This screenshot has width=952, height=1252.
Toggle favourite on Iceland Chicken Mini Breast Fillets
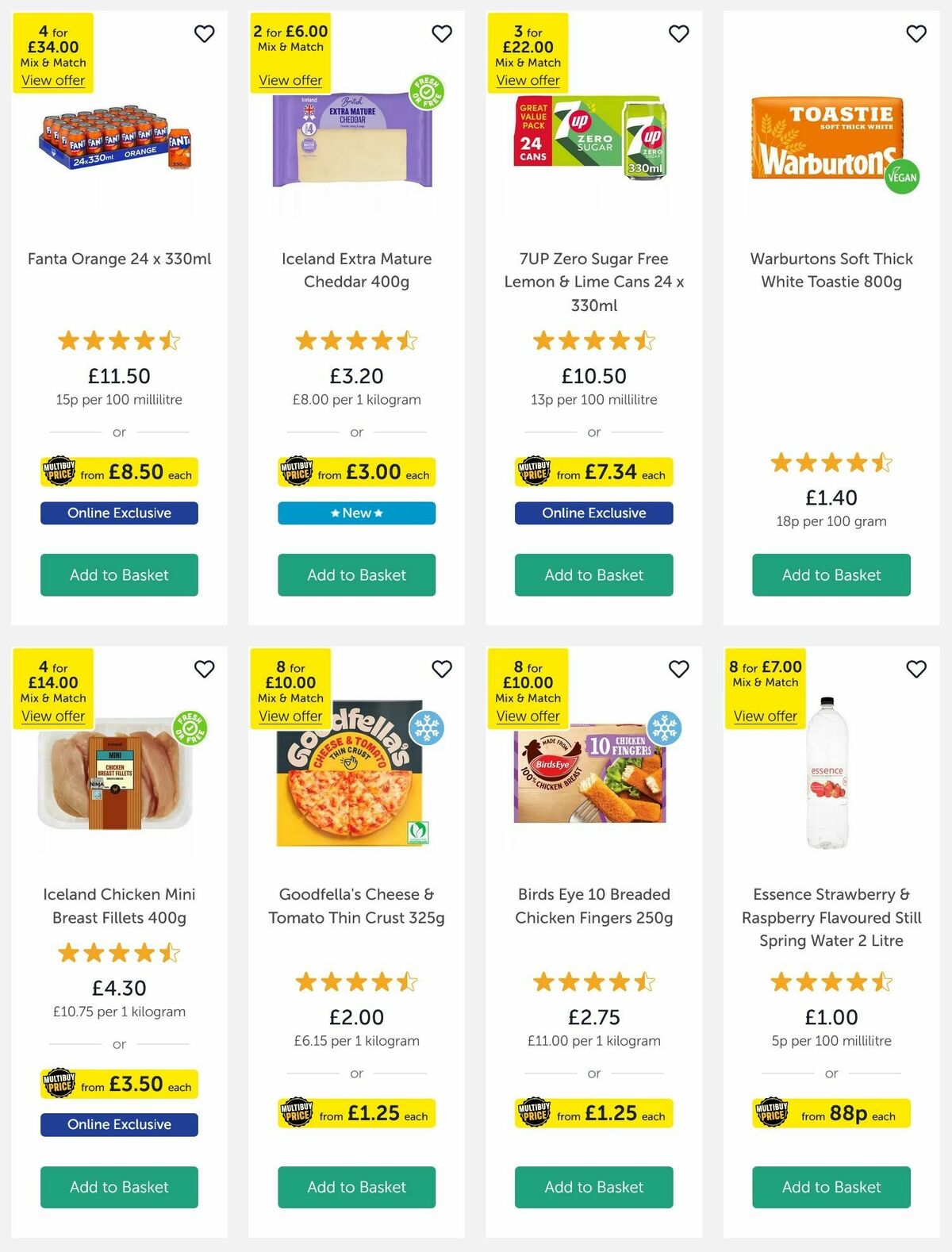pyautogui.click(x=204, y=669)
